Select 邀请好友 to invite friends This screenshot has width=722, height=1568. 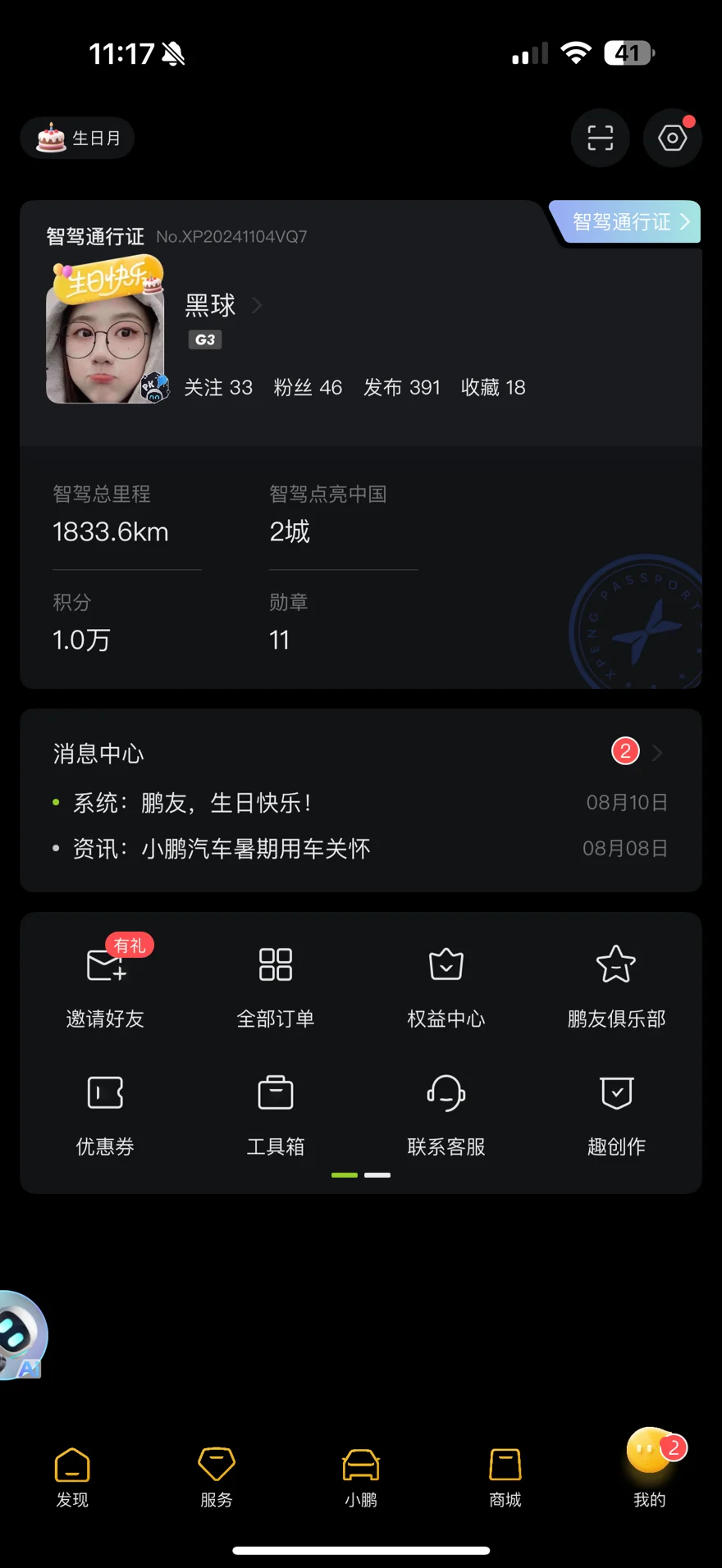[105, 982]
